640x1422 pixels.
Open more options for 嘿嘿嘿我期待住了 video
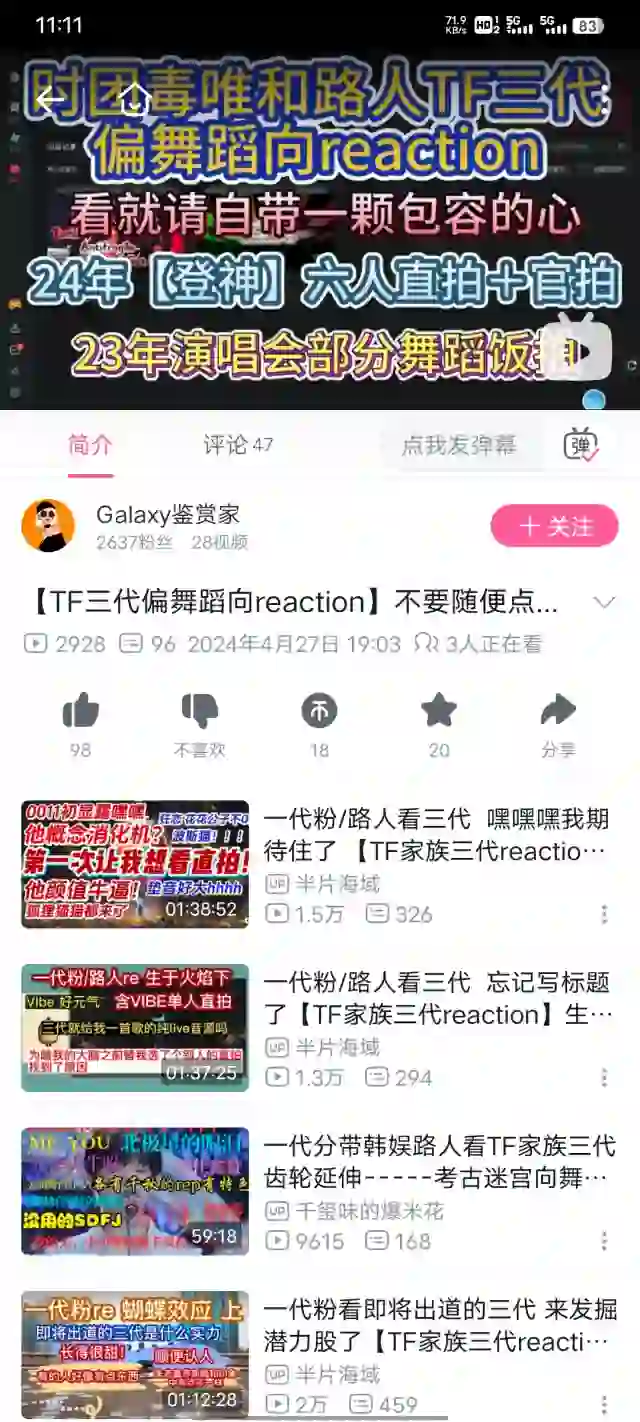(604, 914)
